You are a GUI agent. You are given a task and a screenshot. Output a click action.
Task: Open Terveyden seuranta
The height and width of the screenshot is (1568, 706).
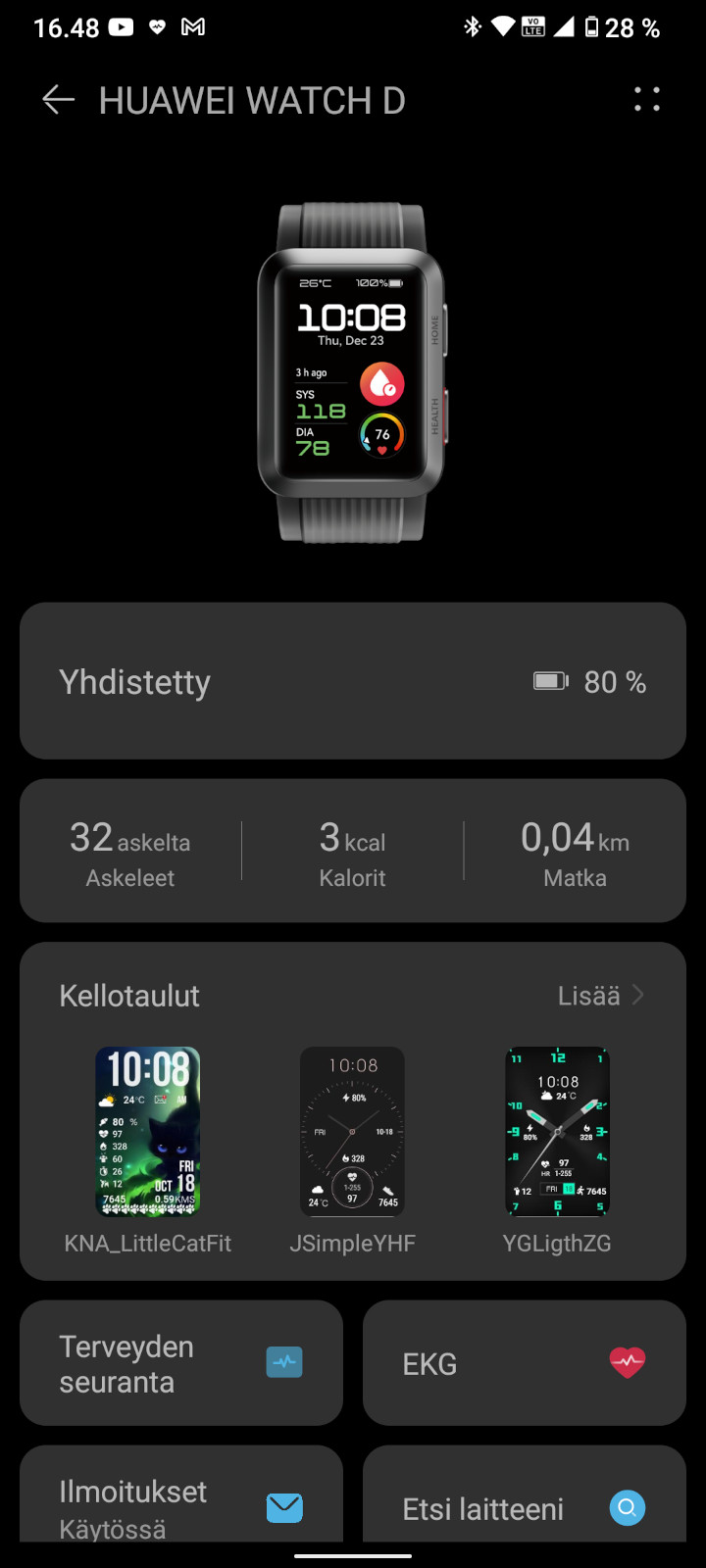click(x=181, y=1363)
